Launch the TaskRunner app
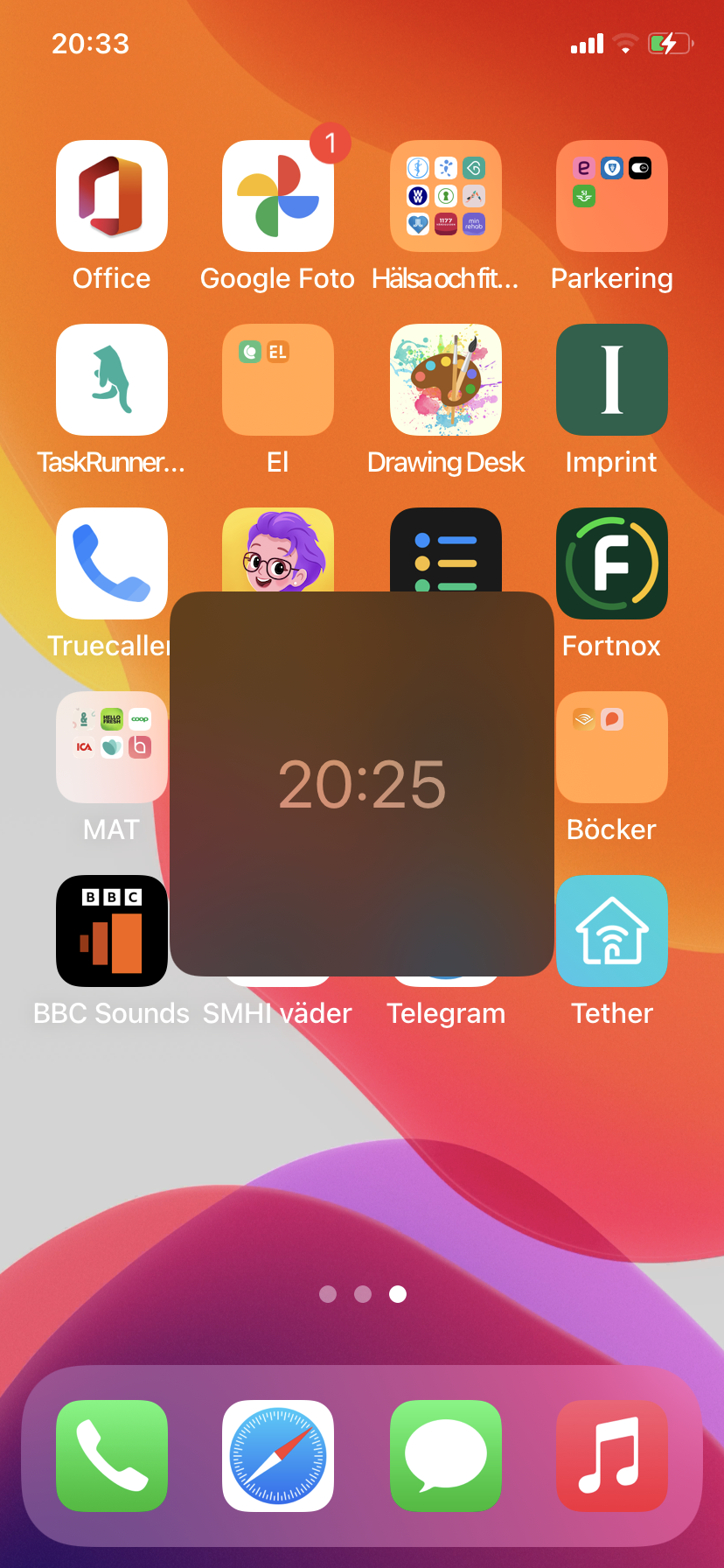 (x=112, y=381)
